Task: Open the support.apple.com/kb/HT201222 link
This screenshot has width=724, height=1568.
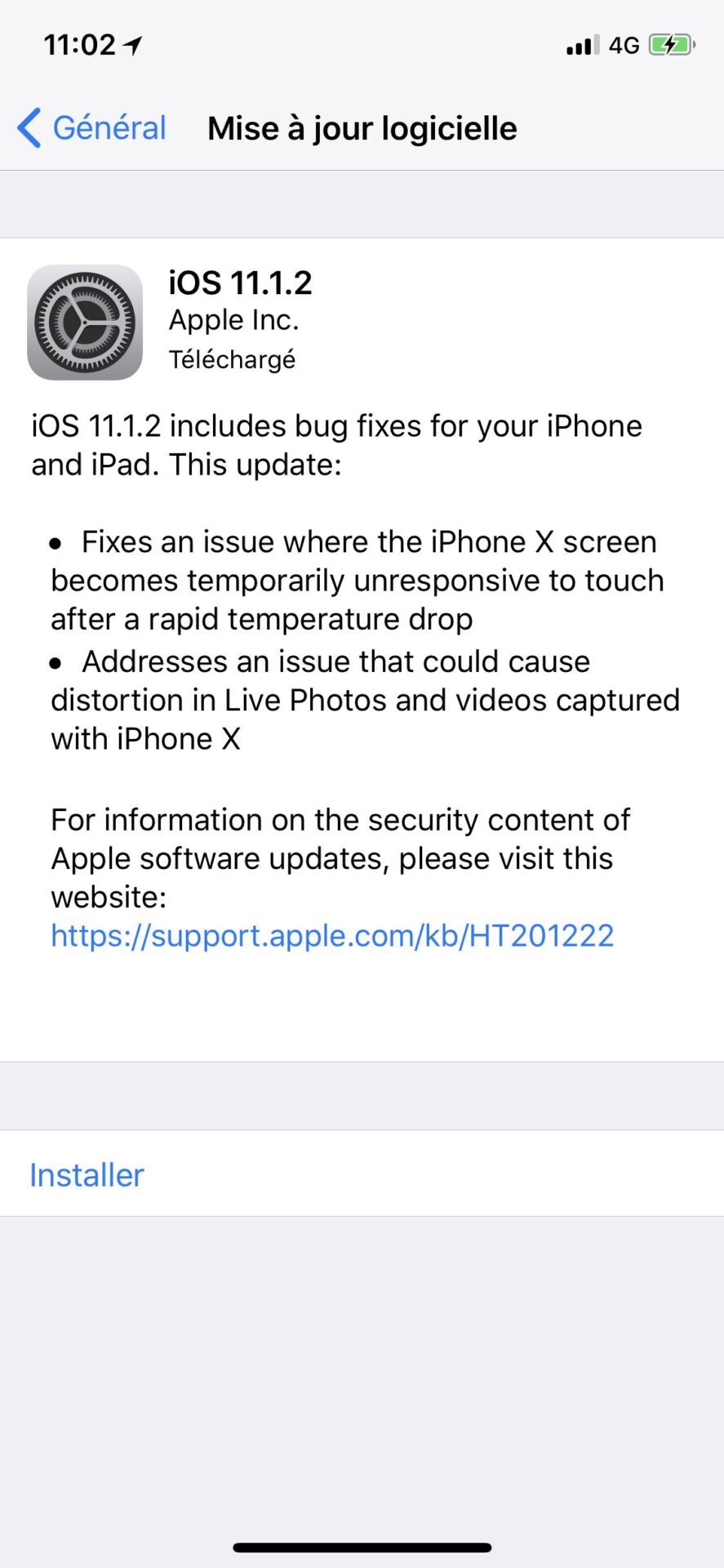Action: click(332, 936)
